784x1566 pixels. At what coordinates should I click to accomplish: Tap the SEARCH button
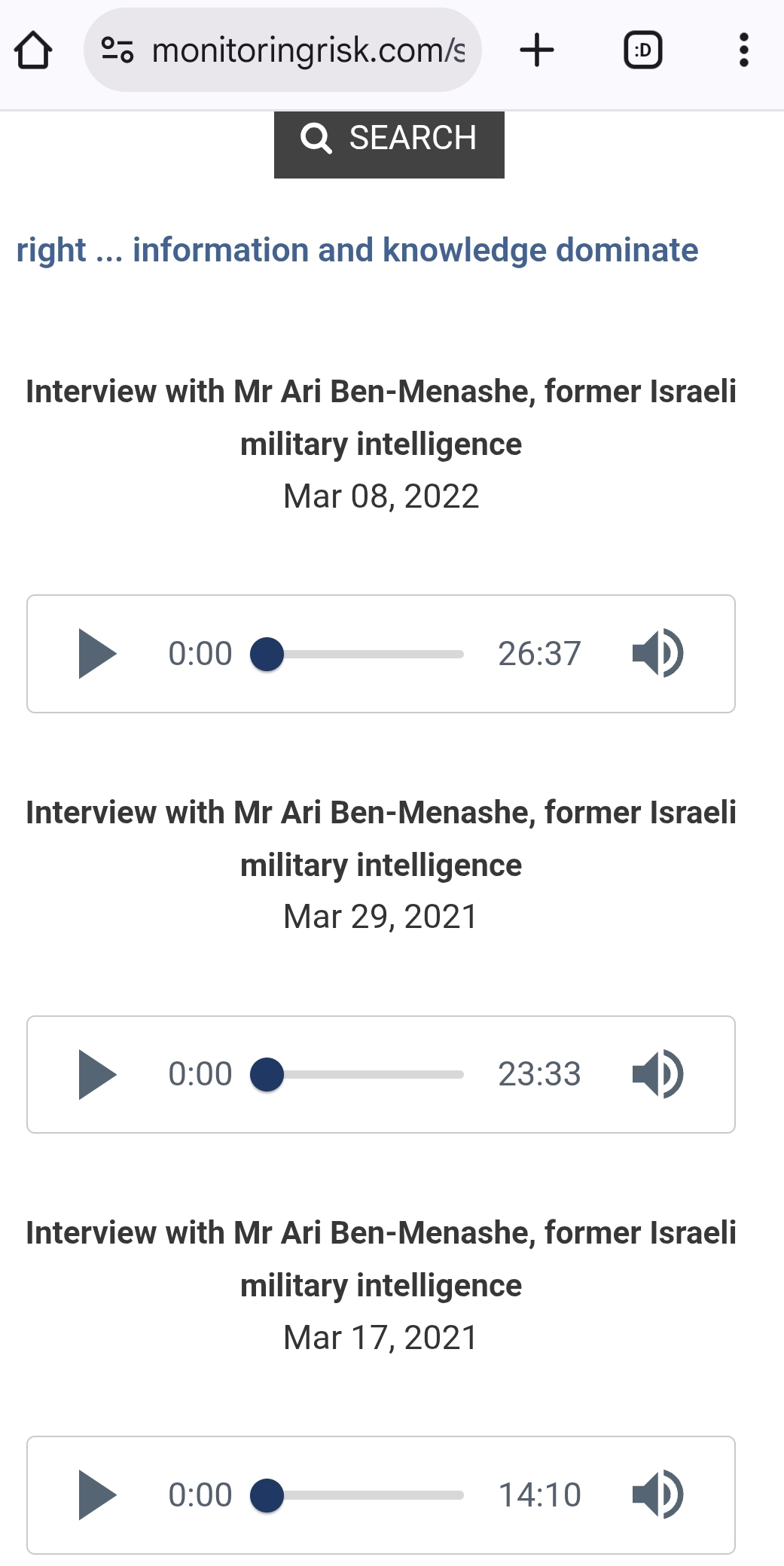coord(389,139)
